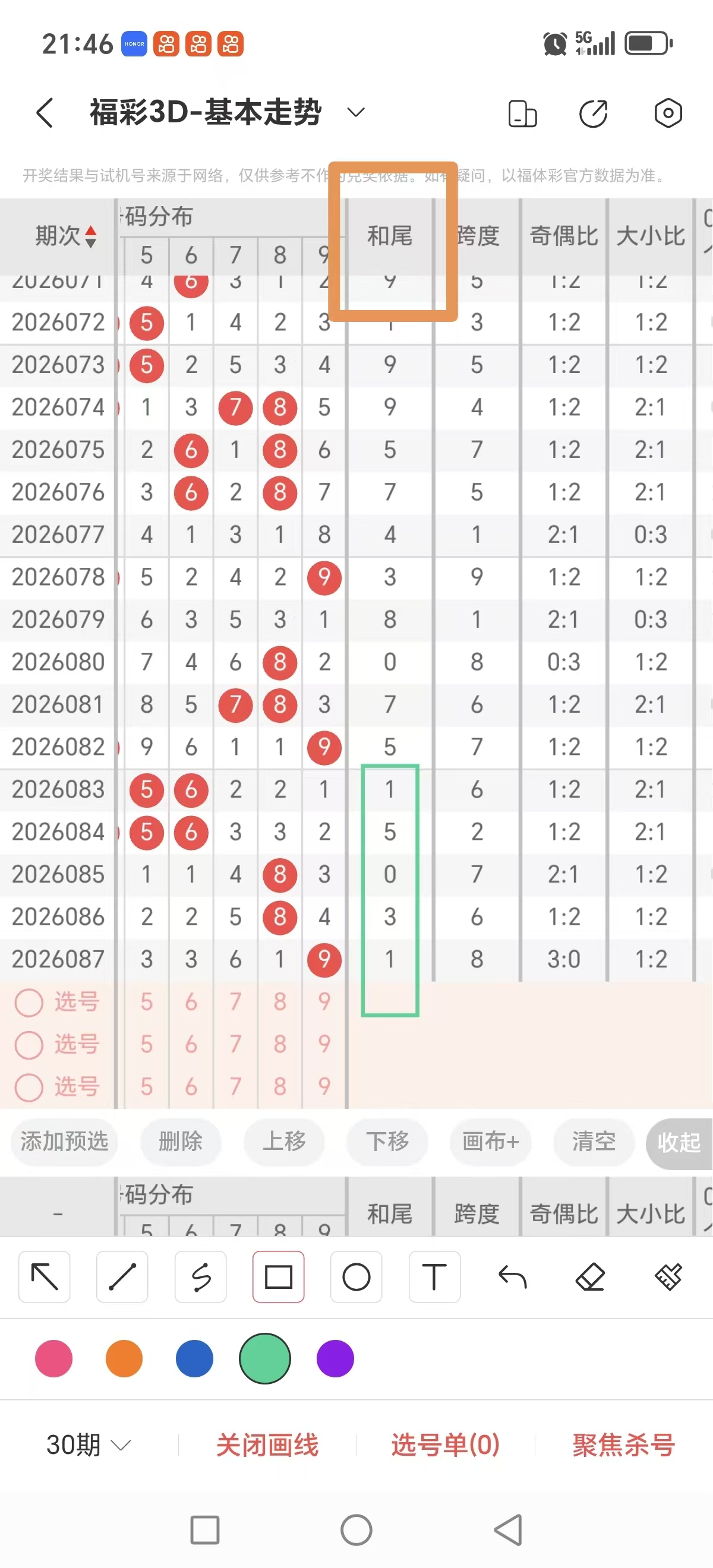Open the settings hexagon icon
This screenshot has width=713, height=1568.
click(668, 113)
